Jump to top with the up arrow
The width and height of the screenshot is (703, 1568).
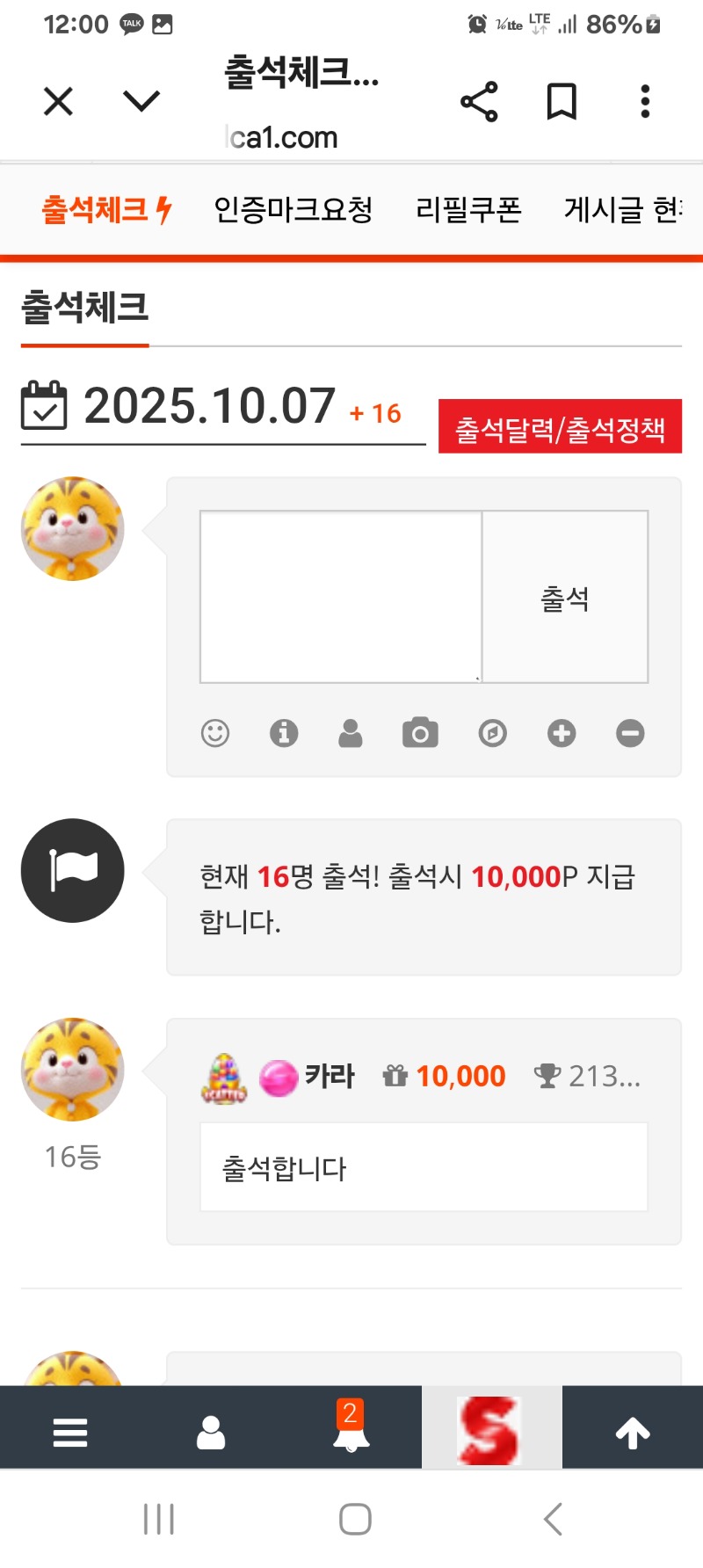[633, 1433]
